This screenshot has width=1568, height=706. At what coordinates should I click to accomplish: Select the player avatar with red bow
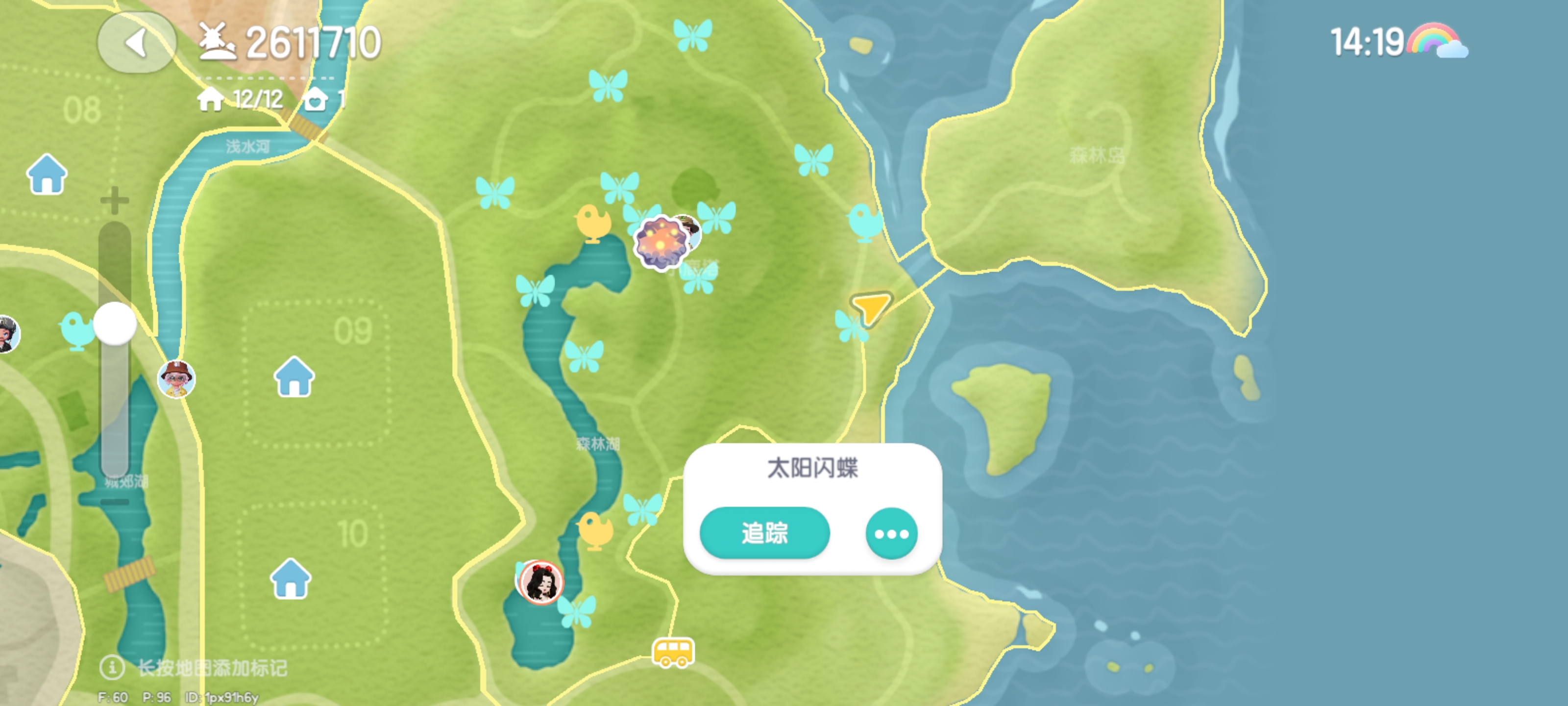pos(541,582)
